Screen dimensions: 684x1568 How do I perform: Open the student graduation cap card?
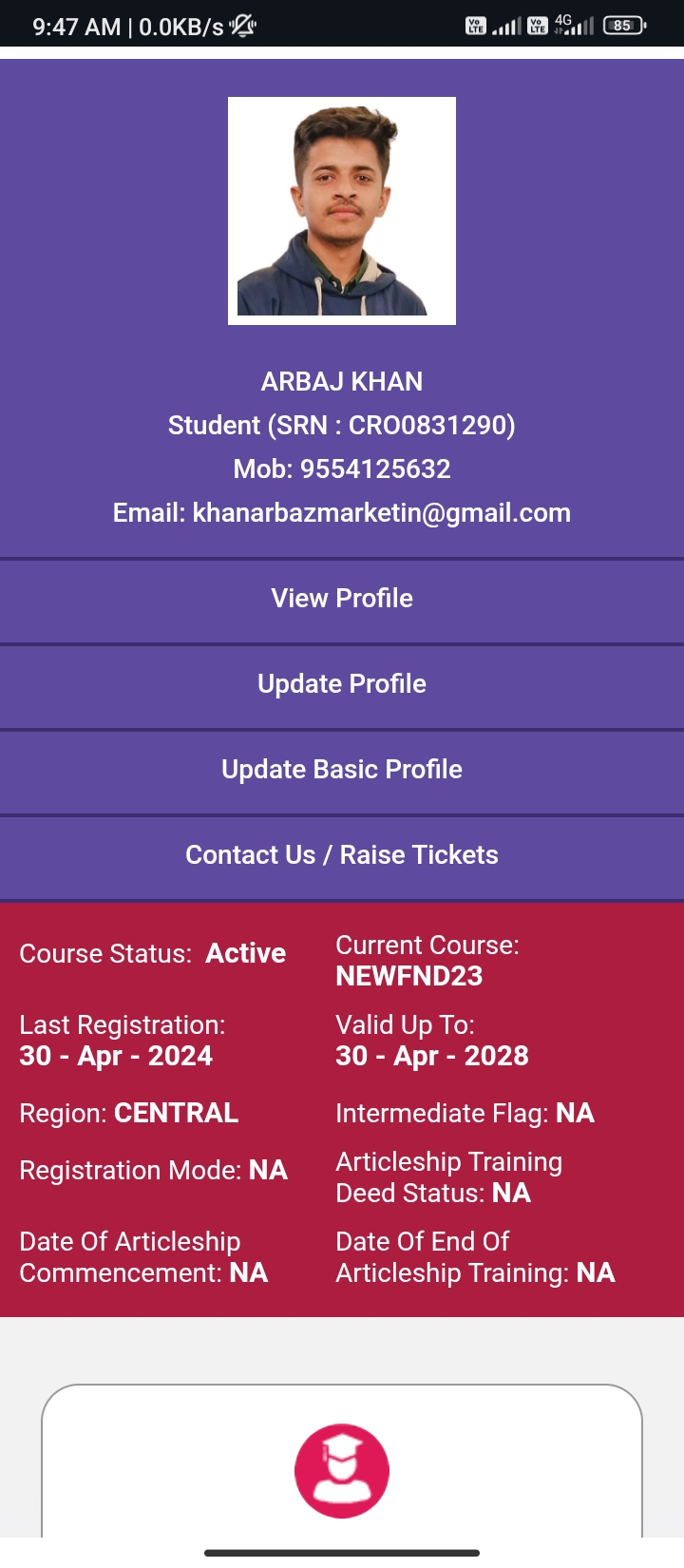[x=342, y=1469]
